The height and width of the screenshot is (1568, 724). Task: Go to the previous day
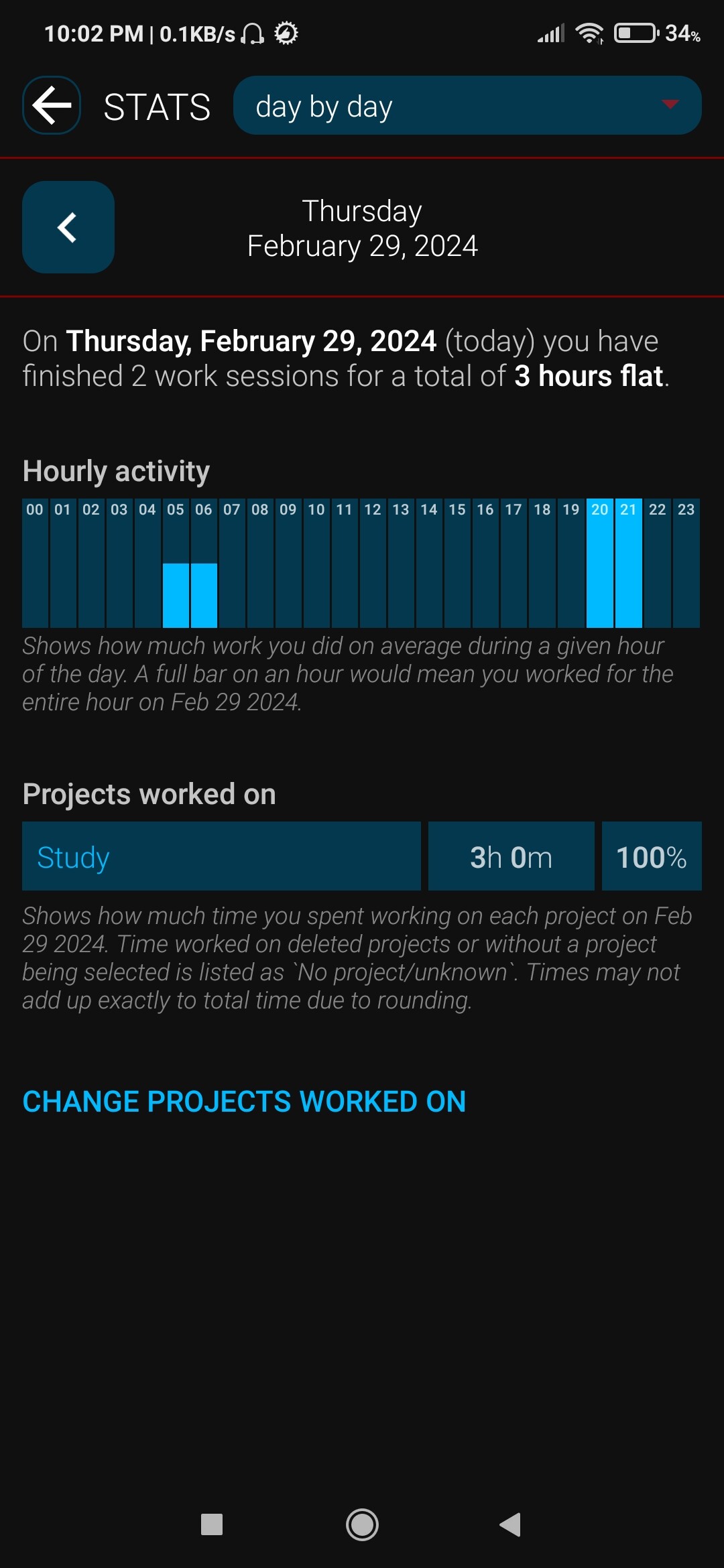[68, 227]
